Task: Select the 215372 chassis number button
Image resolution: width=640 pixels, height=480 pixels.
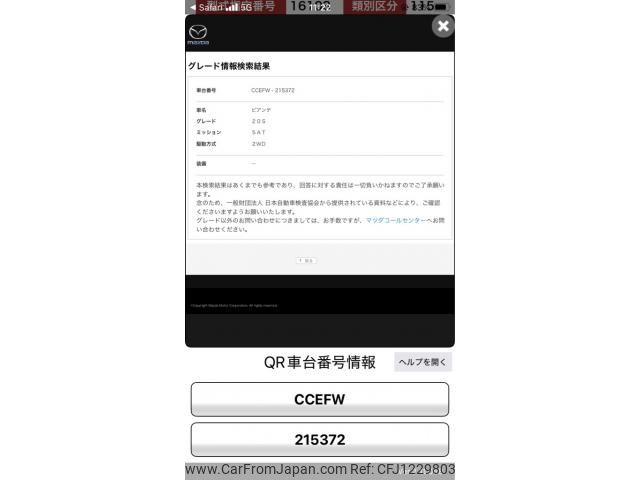Action: (x=319, y=440)
